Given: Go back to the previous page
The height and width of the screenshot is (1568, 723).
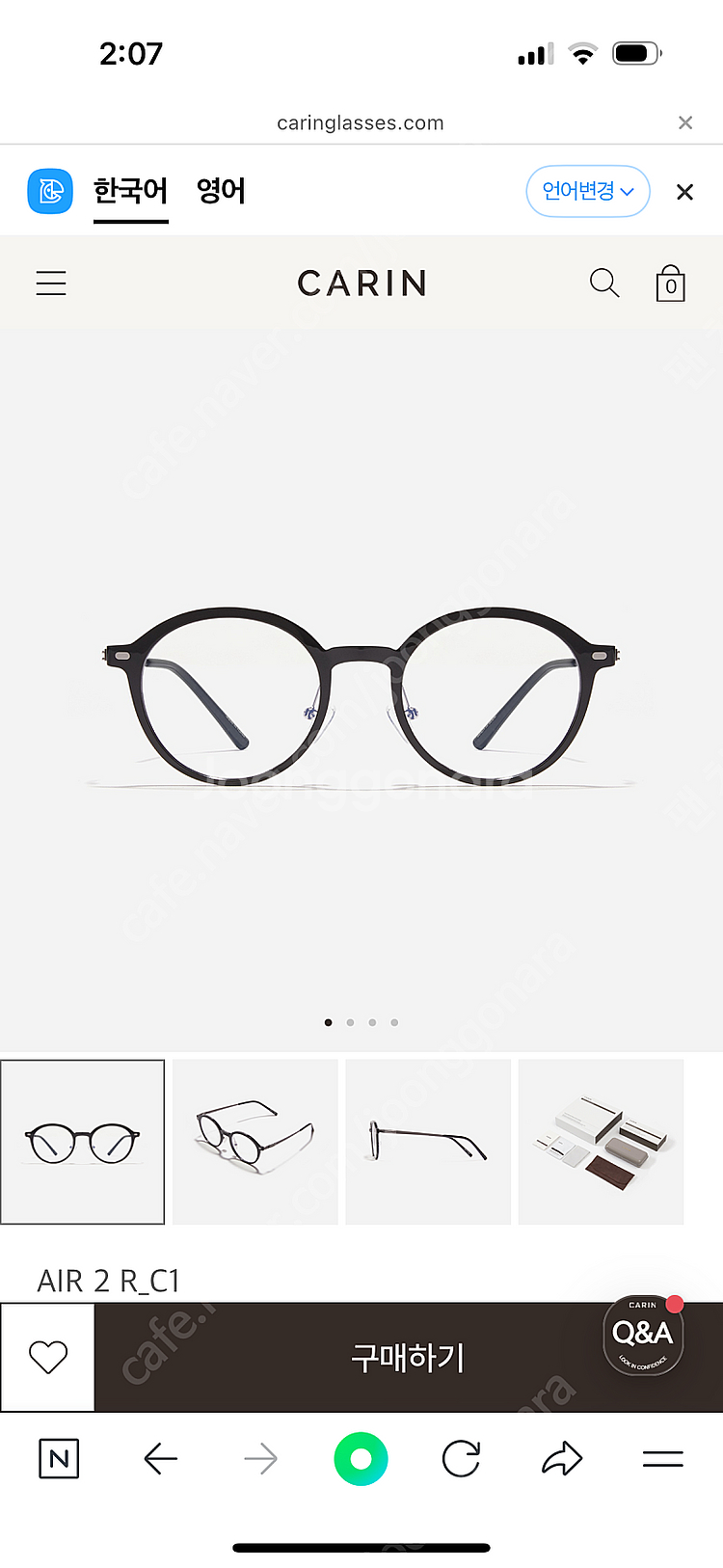Looking at the screenshot, I should [161, 1459].
